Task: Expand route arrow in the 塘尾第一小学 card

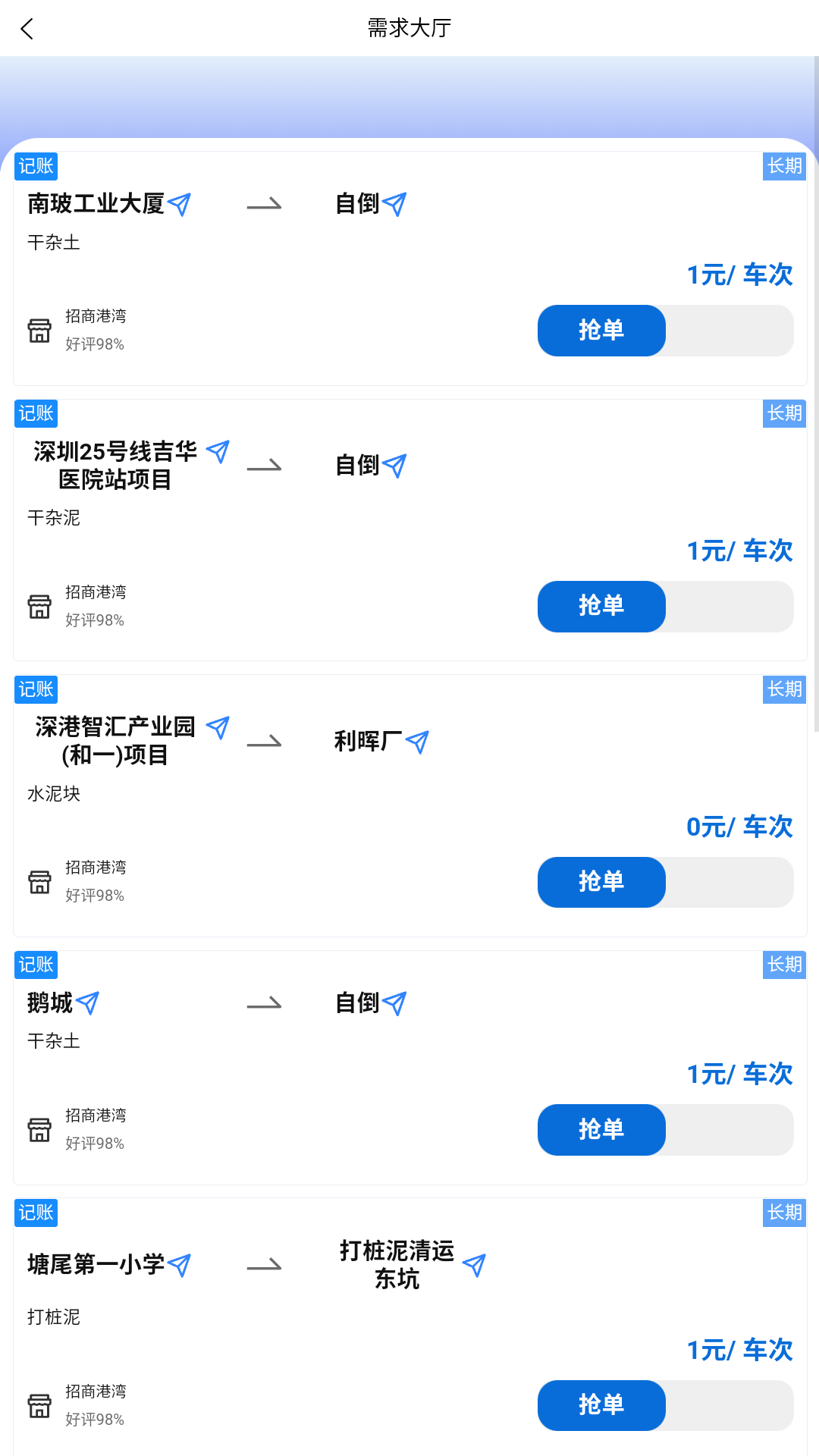Action: [x=265, y=1263]
